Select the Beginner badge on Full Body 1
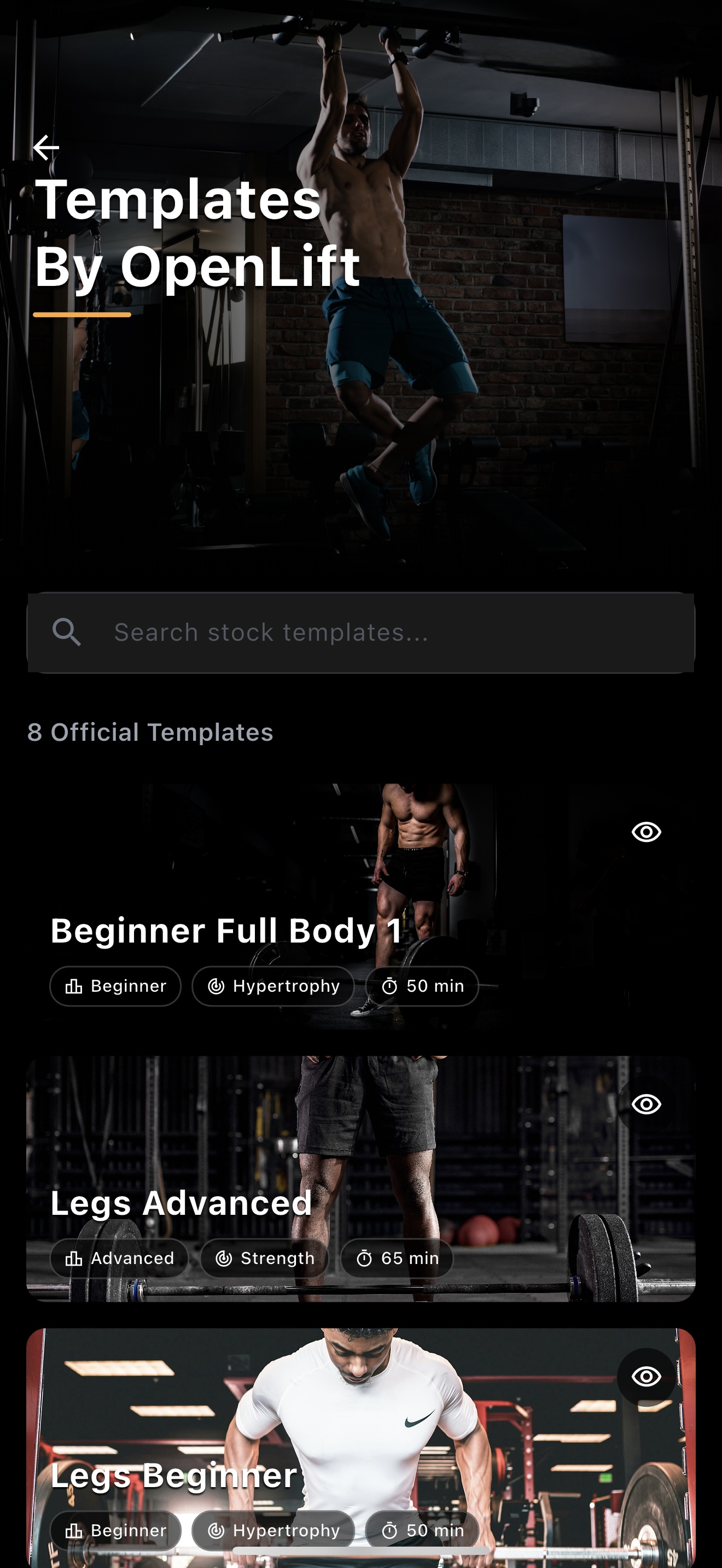This screenshot has width=722, height=1568. click(x=114, y=986)
